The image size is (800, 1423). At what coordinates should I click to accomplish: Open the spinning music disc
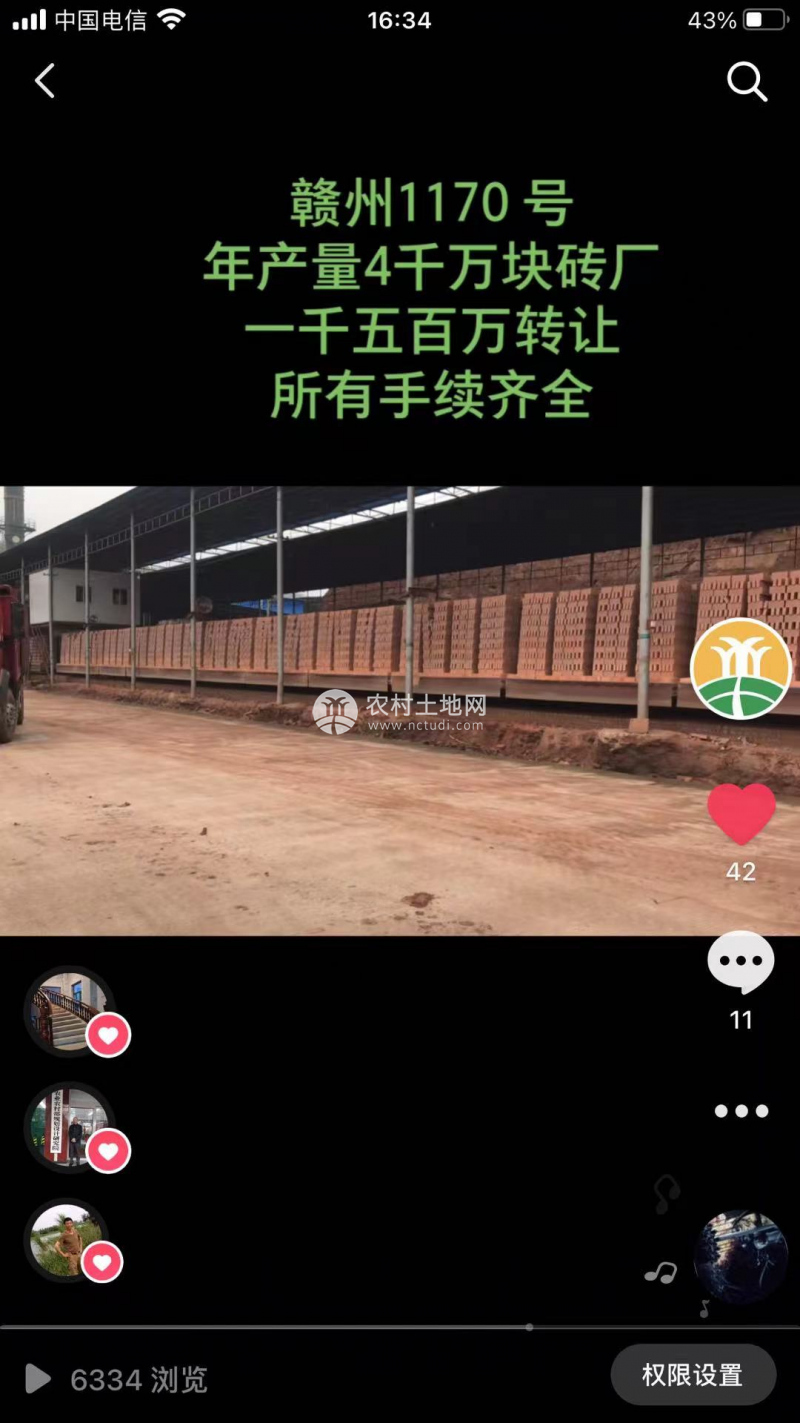[x=741, y=1256]
